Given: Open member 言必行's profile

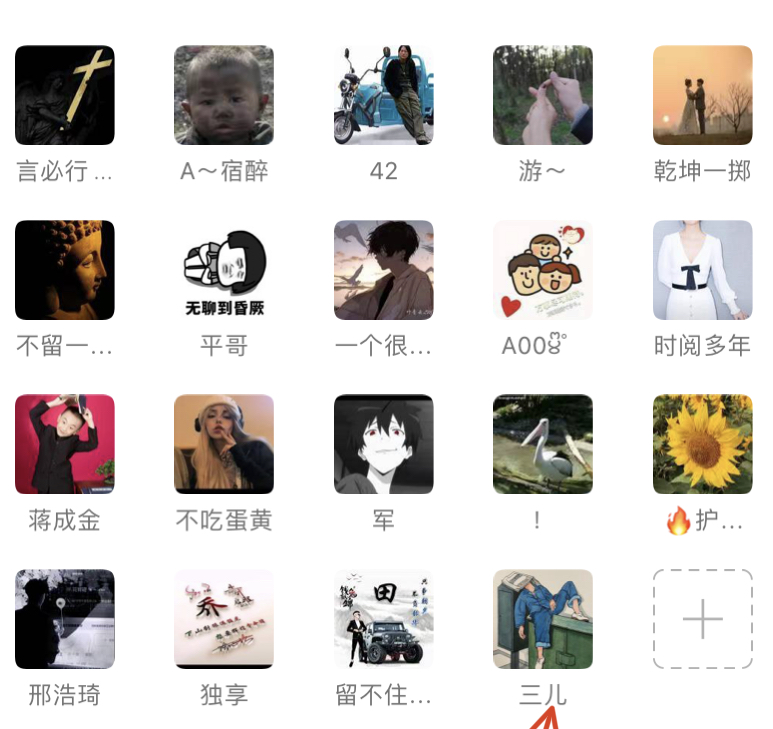Looking at the screenshot, I should click(x=65, y=95).
